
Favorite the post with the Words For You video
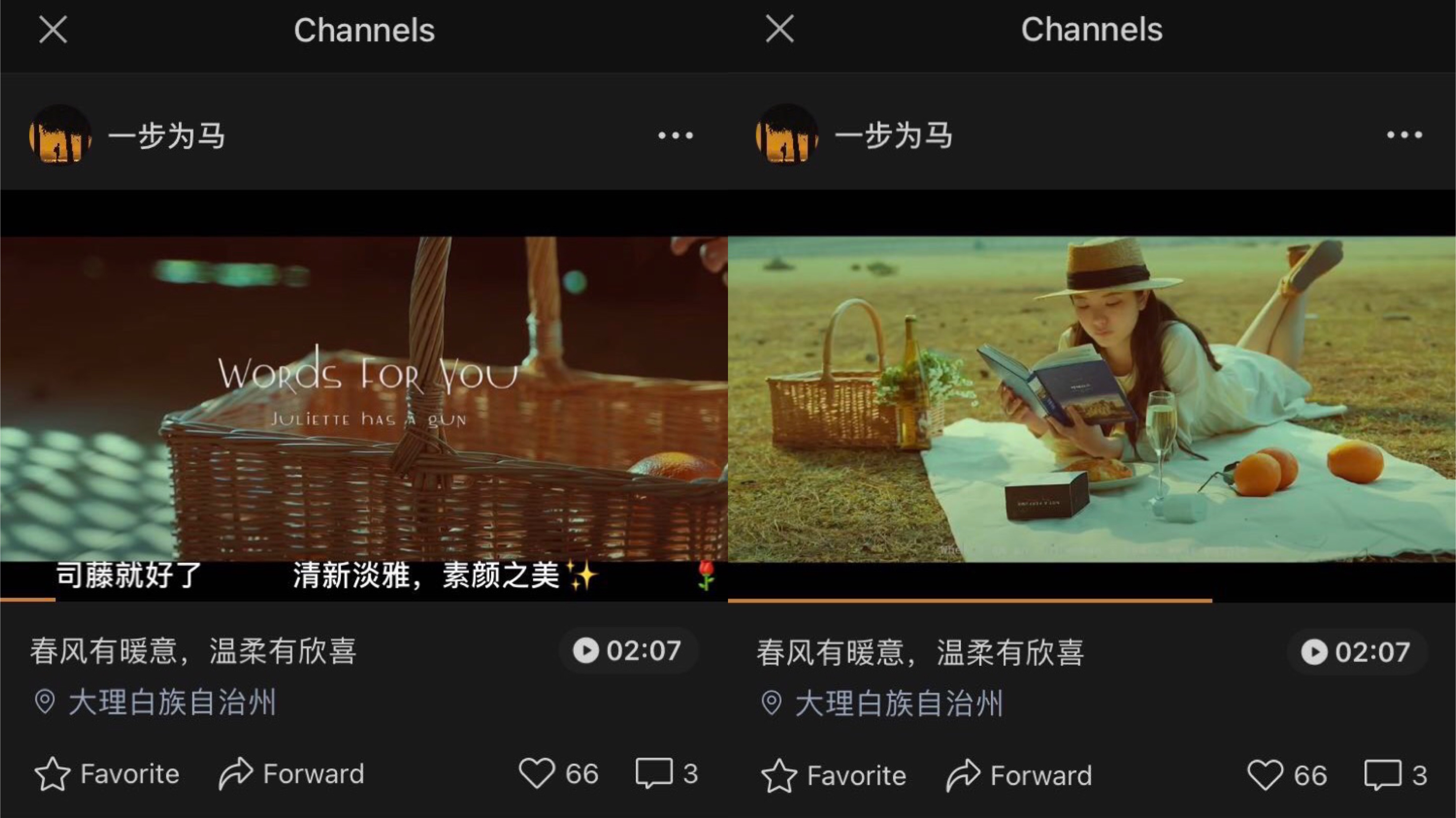pos(107,774)
